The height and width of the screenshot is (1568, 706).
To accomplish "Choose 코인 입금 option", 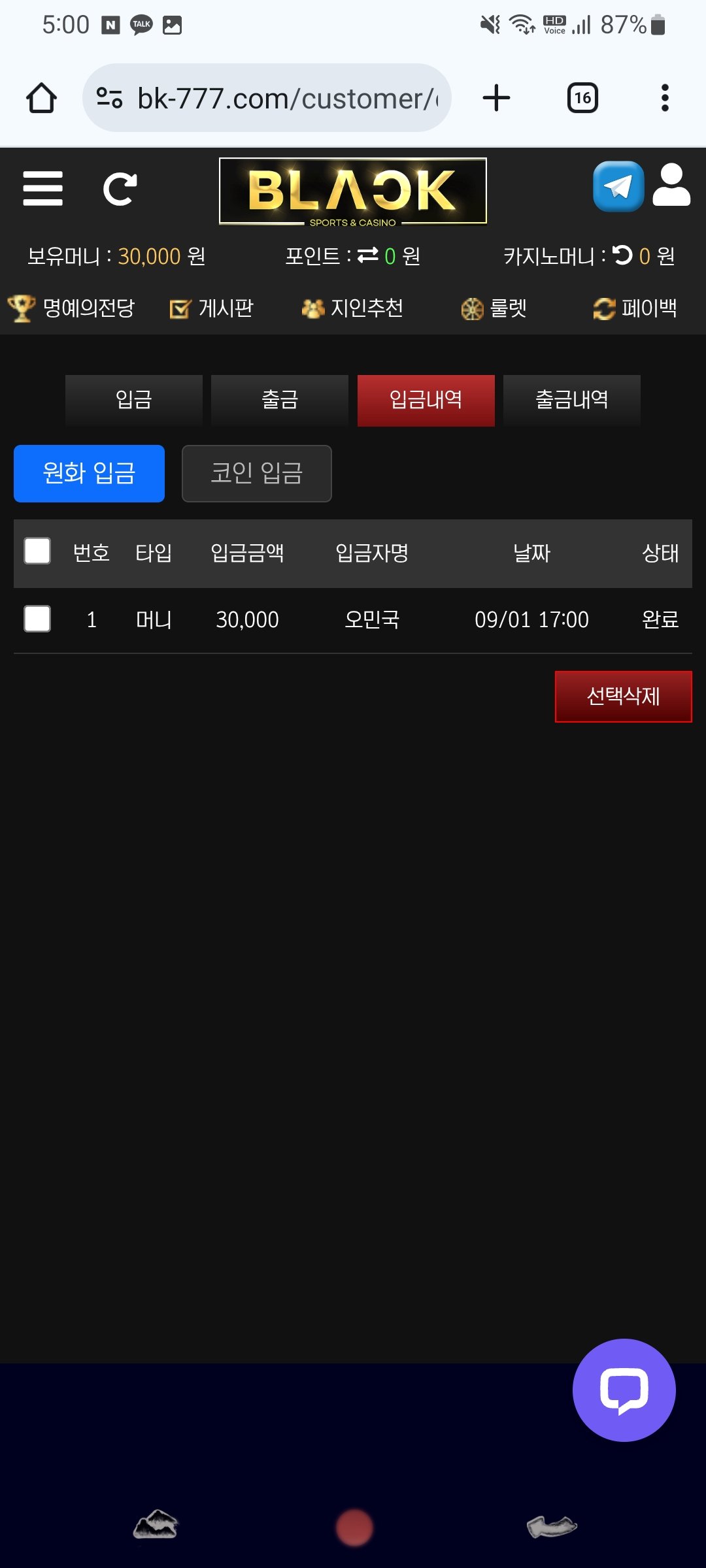I will (x=256, y=474).
